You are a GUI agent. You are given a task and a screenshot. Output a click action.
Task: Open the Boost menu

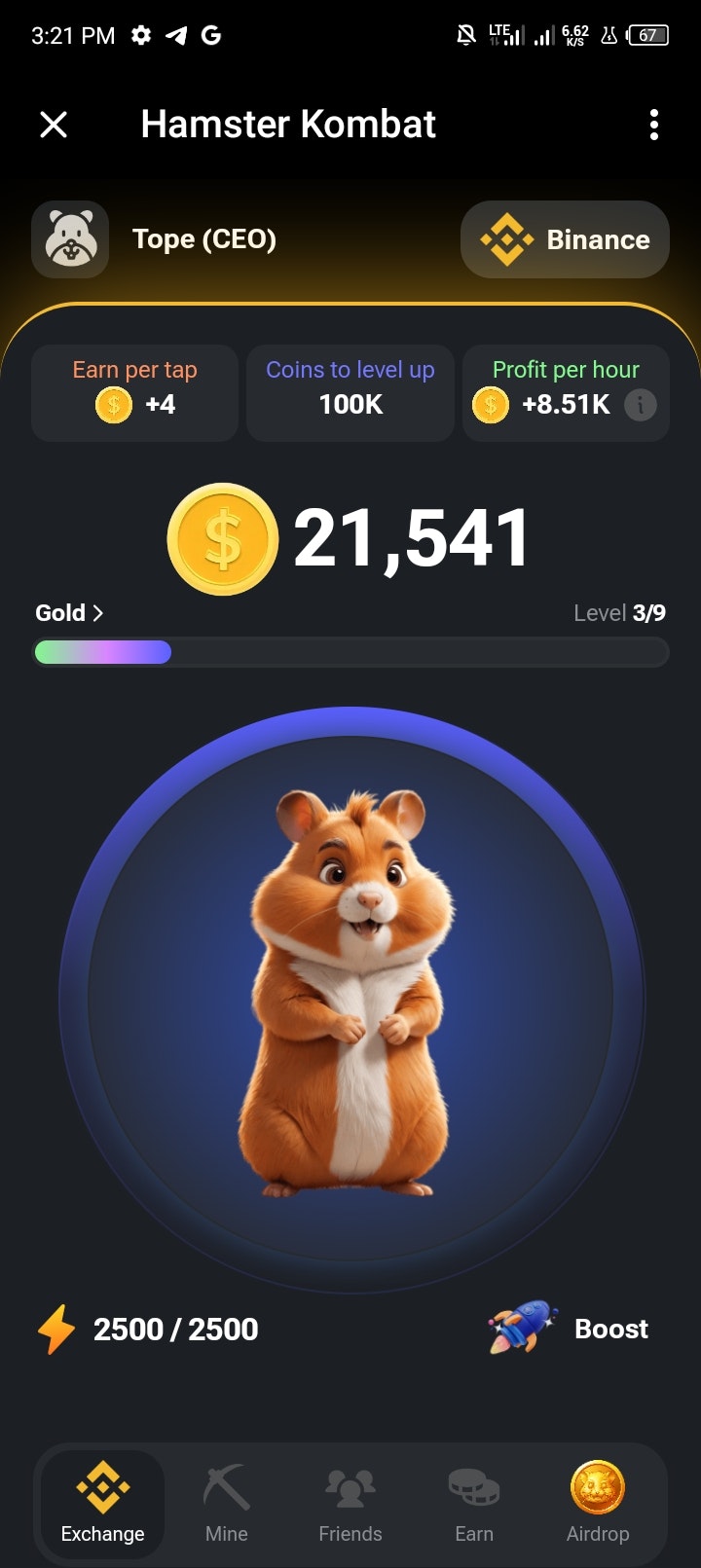569,1329
